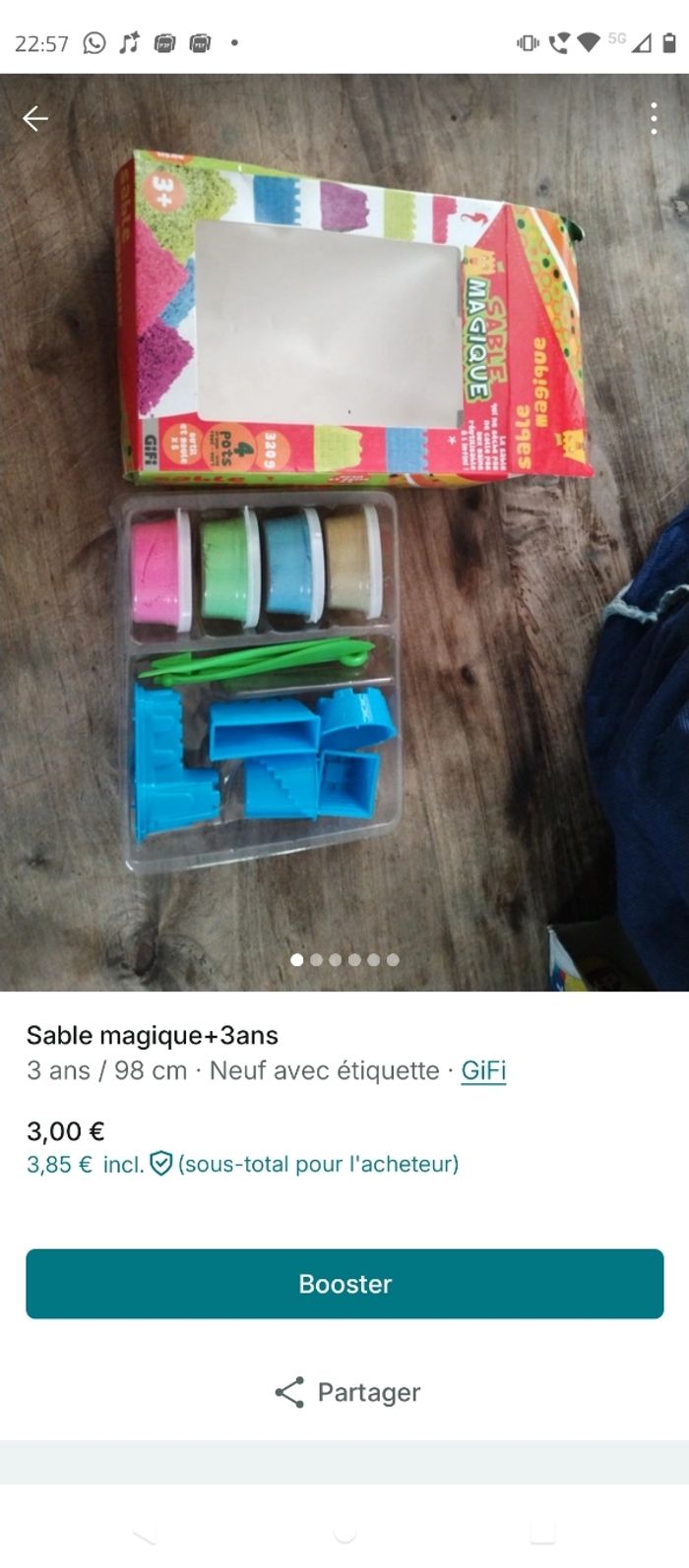Viewport: 689px width, 1568px height.
Task: Open the GiFi brand link
Action: pyautogui.click(x=483, y=1070)
